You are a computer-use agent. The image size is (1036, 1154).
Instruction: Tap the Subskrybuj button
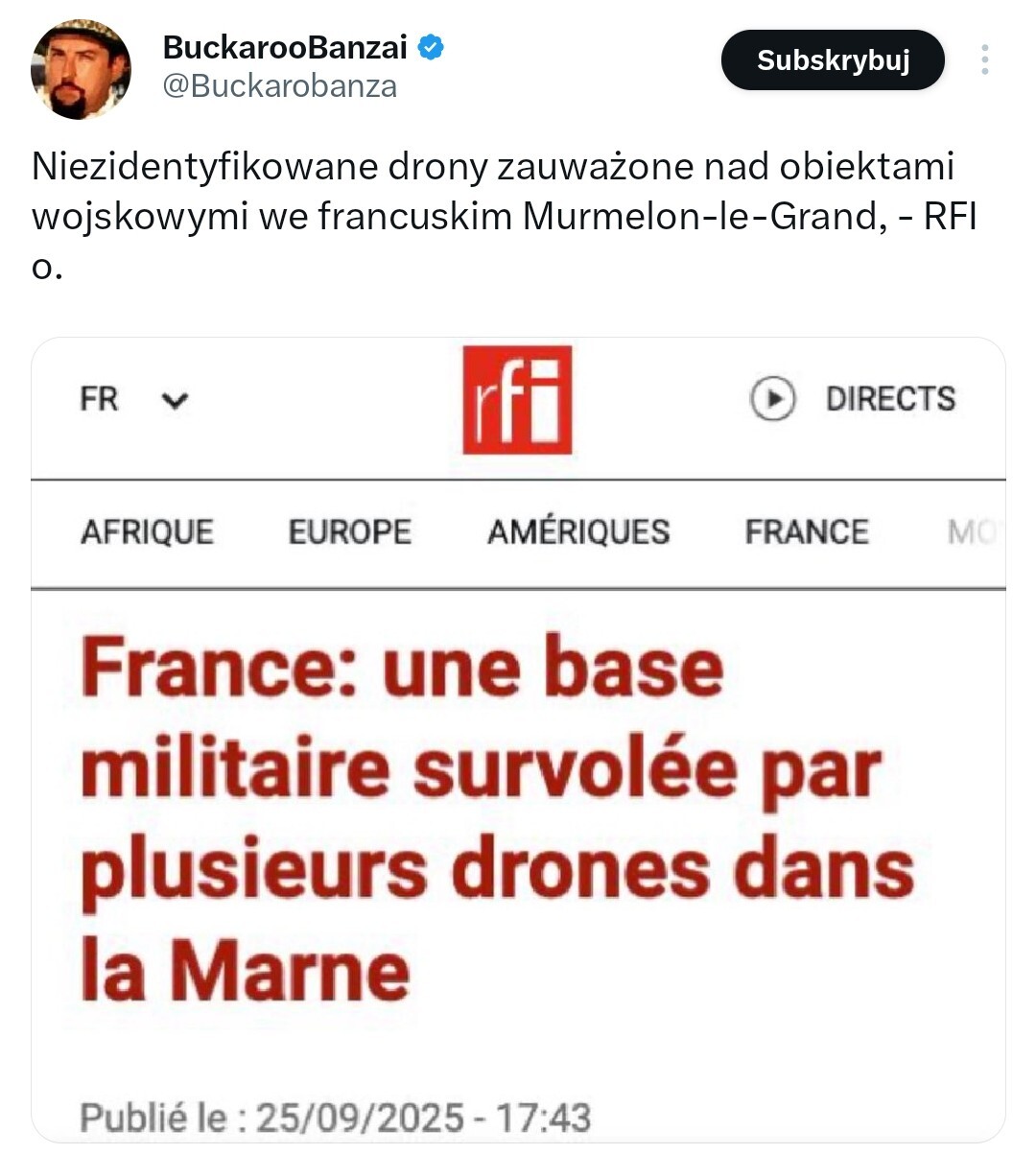(833, 60)
